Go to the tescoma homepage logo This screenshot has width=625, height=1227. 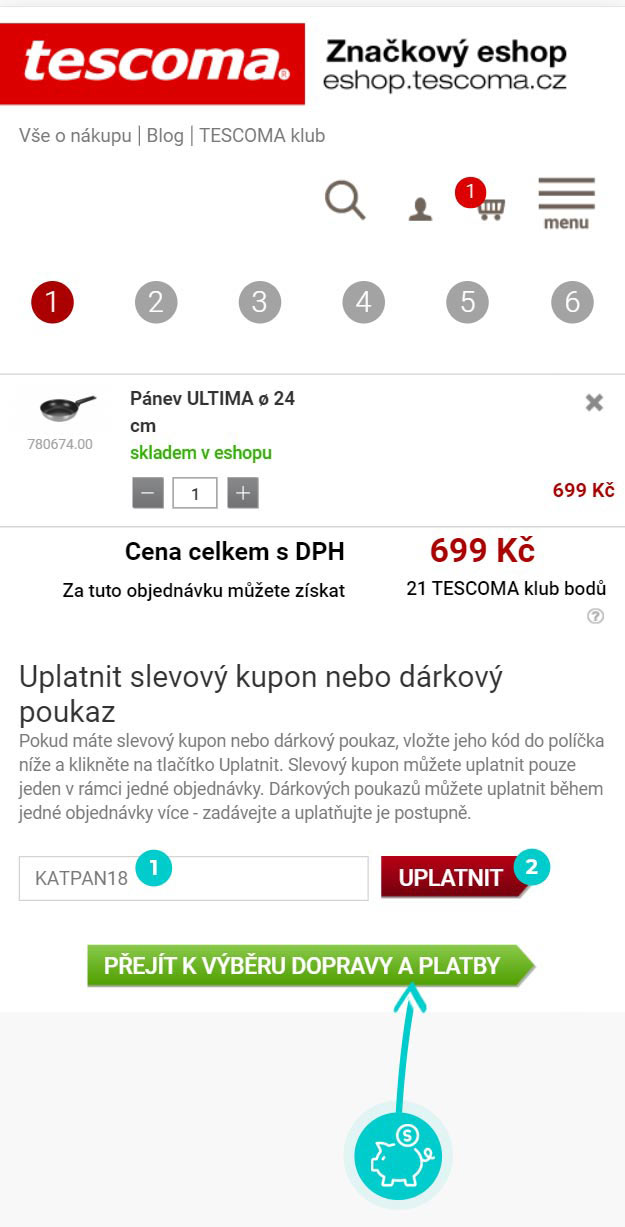coord(152,64)
